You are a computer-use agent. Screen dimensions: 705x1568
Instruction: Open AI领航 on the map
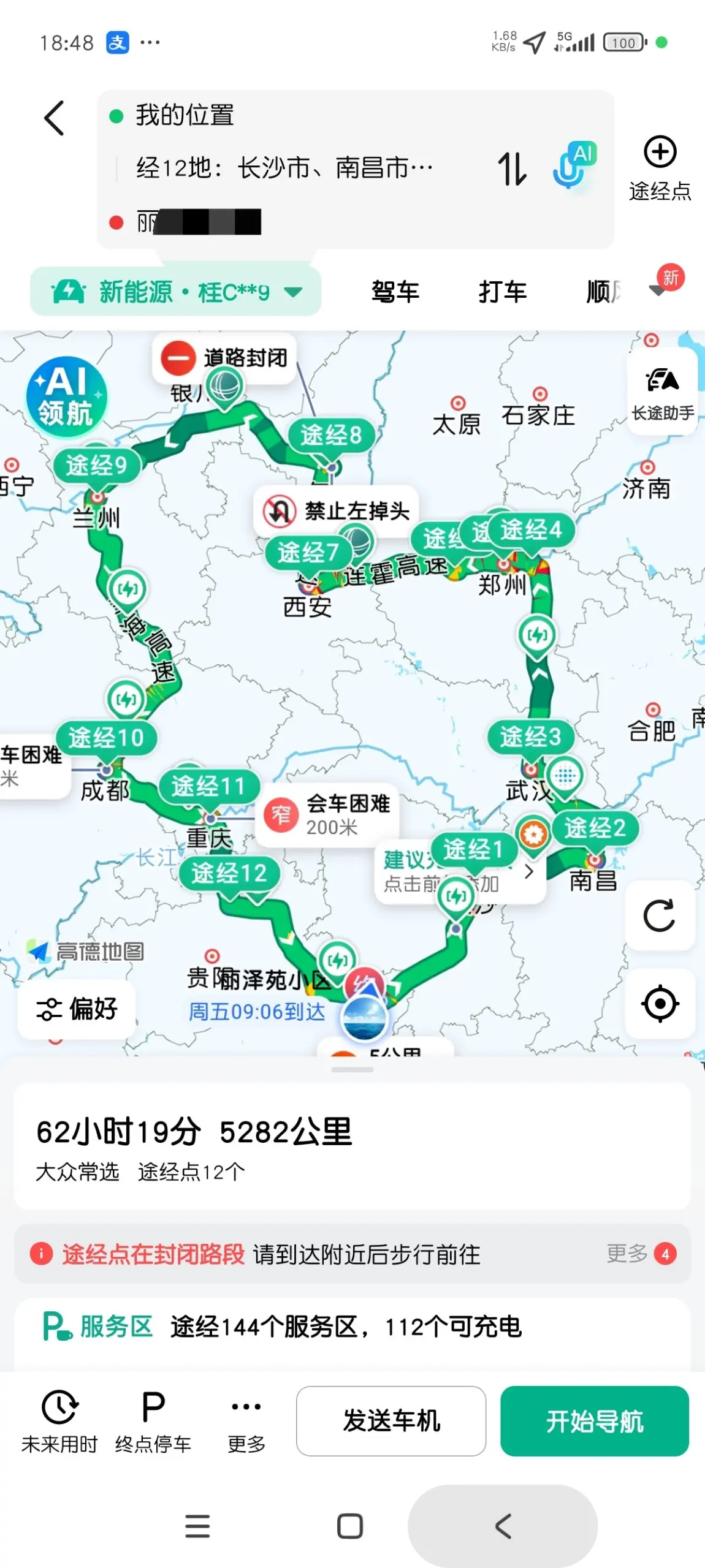coord(66,396)
